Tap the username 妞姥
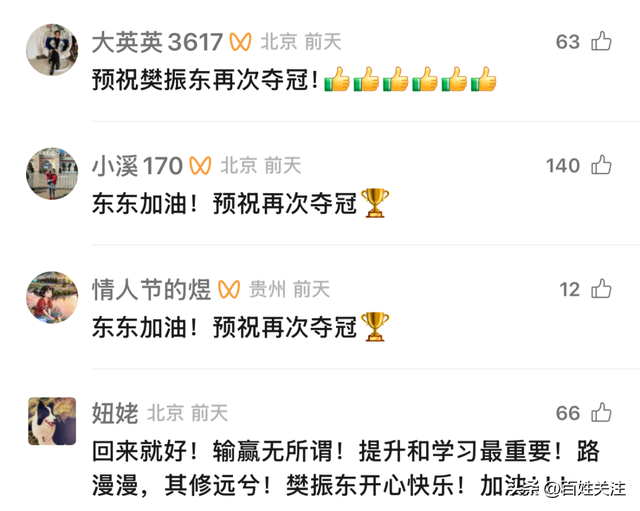Viewport: 640px width, 511px height. coord(115,413)
